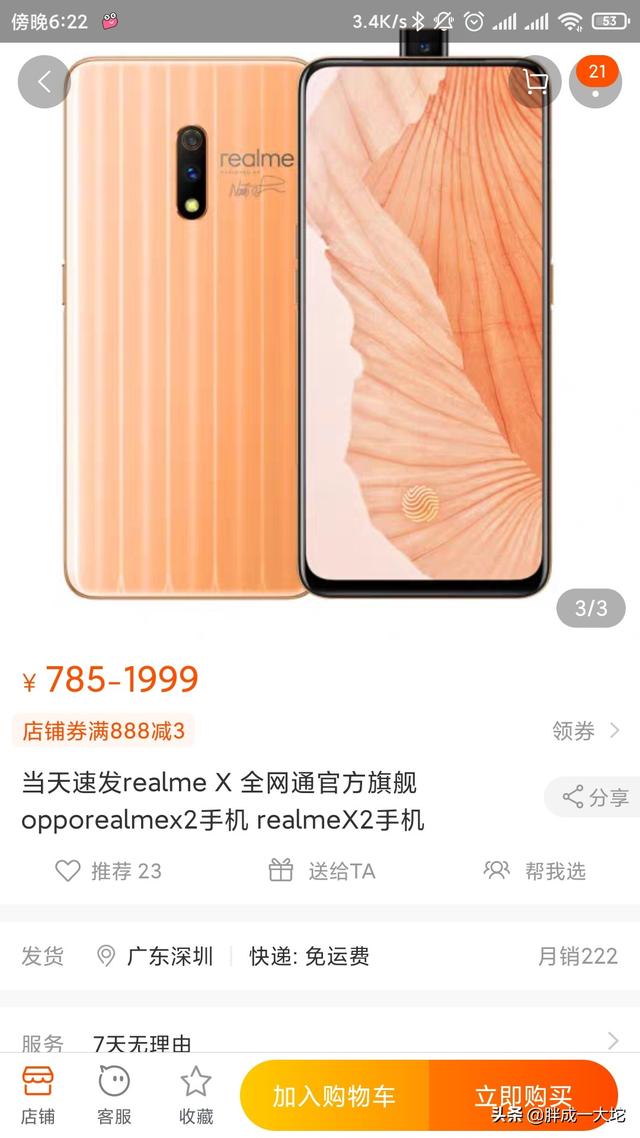
Task: Ask friends via 帮我选
Action: [534, 871]
